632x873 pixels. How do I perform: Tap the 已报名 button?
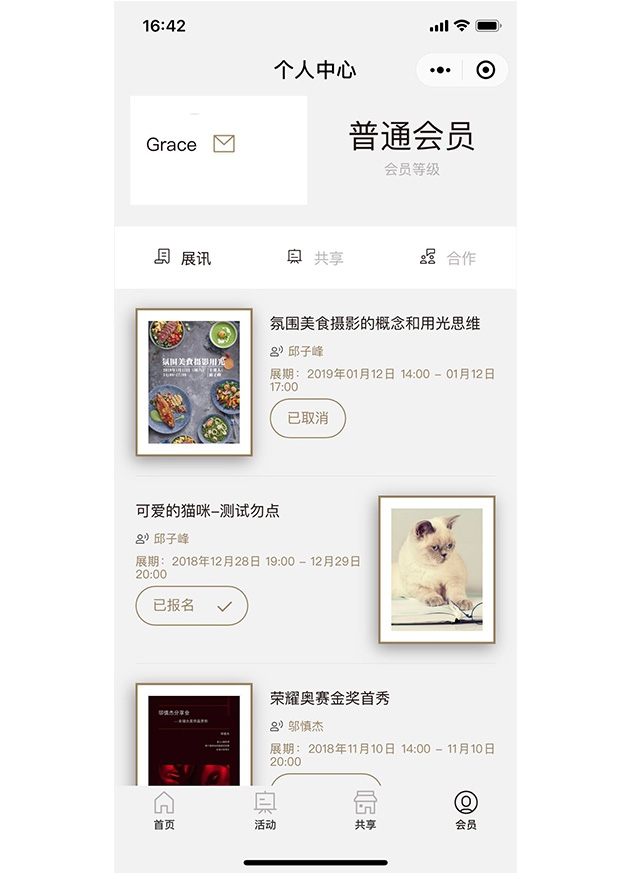(x=191, y=606)
